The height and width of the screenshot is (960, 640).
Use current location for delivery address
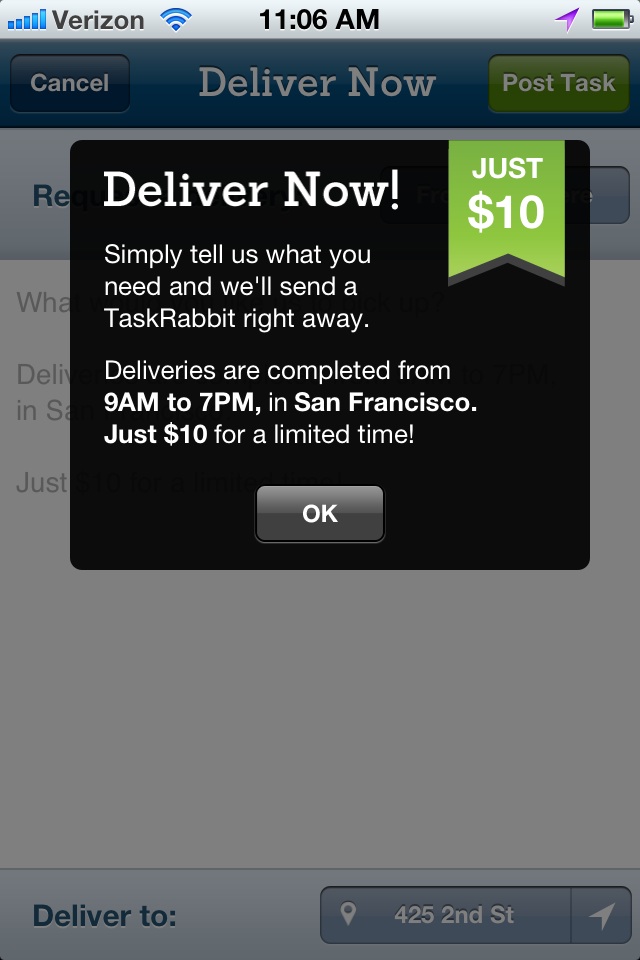click(x=602, y=915)
